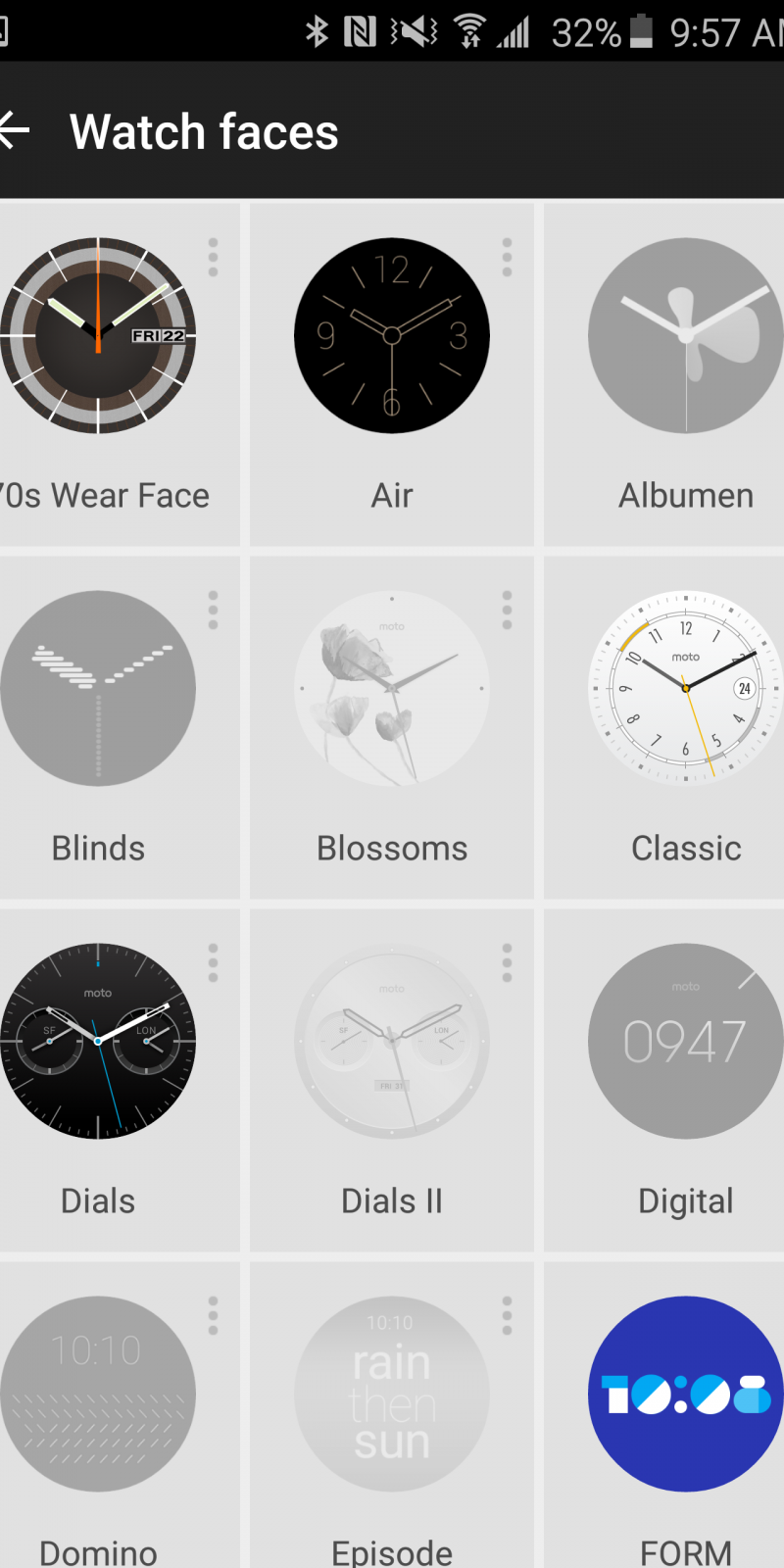Pick the Domino watch face
Viewport: 784px width, 1568px height.
coord(98,1395)
